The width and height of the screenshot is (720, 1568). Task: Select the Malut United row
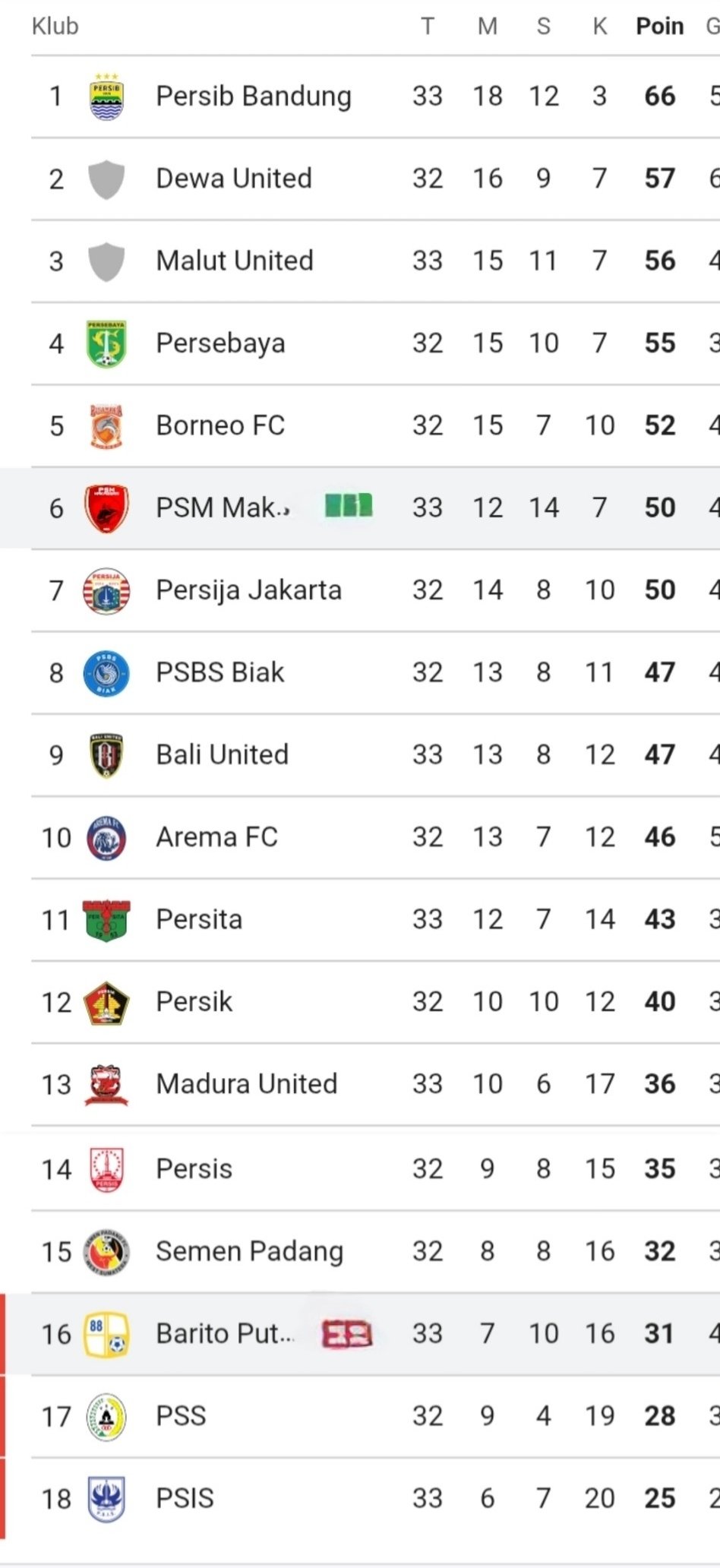[x=360, y=261]
